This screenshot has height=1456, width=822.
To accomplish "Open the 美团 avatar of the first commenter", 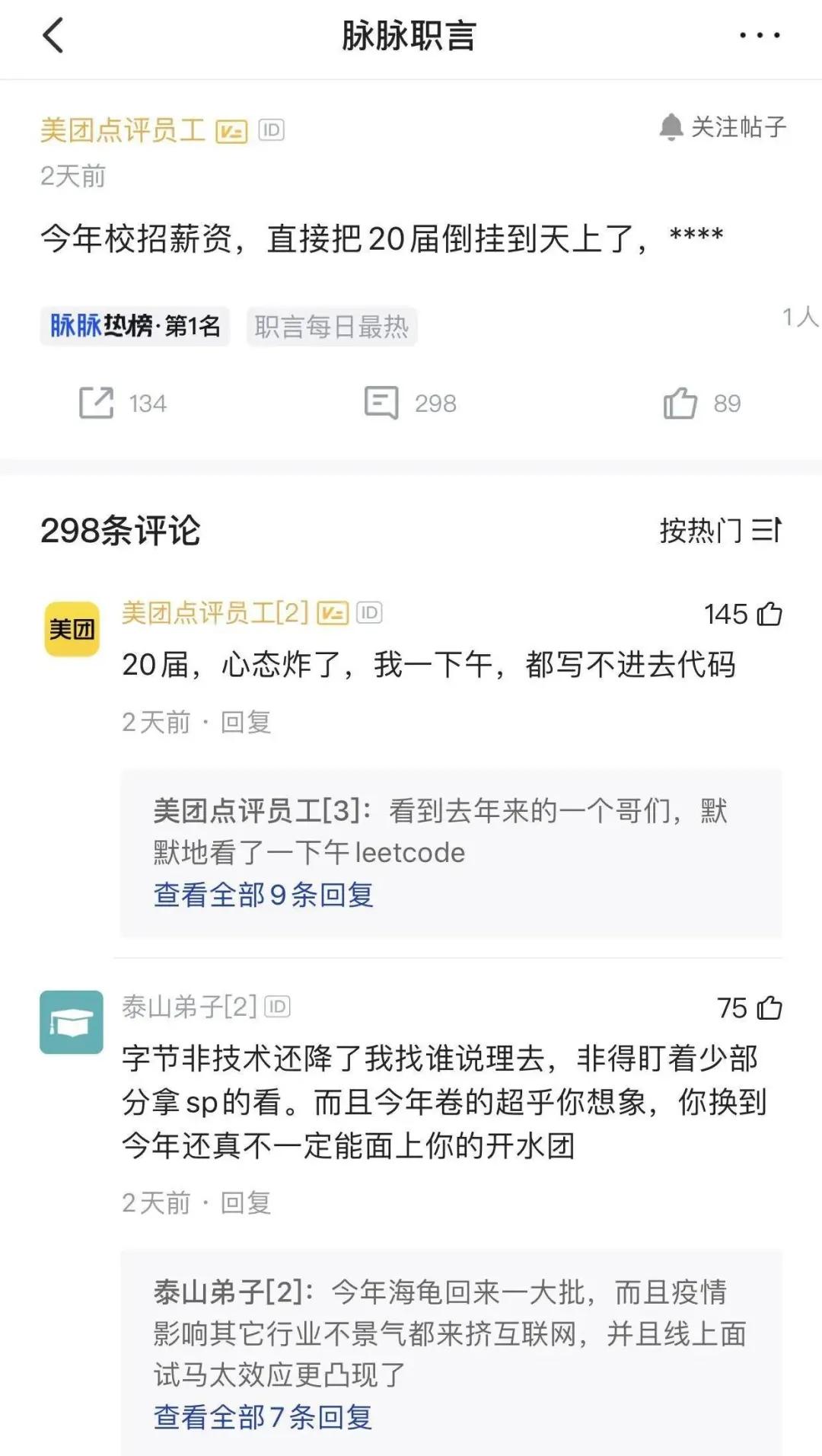I will click(x=72, y=629).
